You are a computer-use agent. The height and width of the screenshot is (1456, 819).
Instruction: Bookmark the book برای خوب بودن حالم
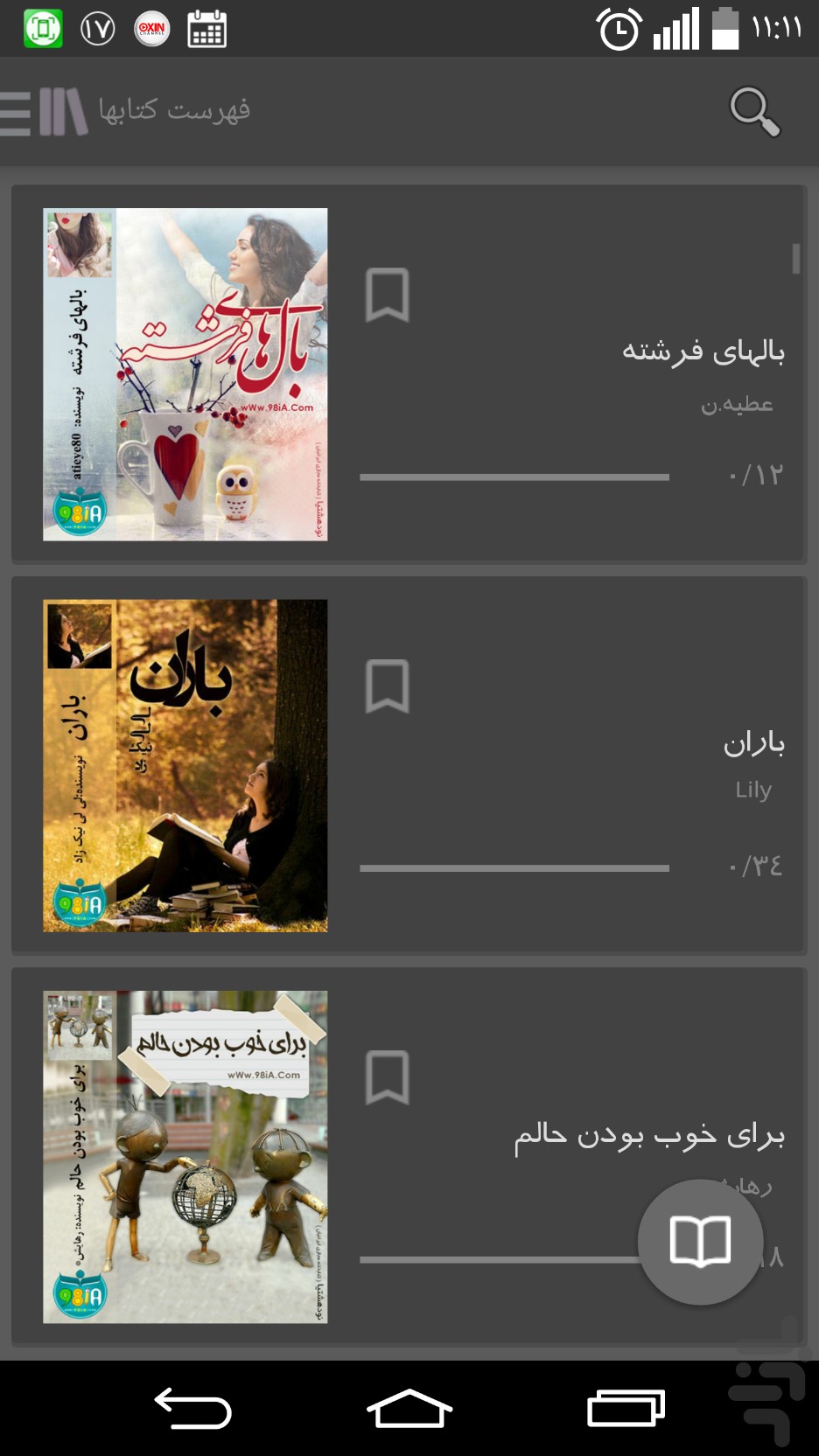pos(387,1077)
